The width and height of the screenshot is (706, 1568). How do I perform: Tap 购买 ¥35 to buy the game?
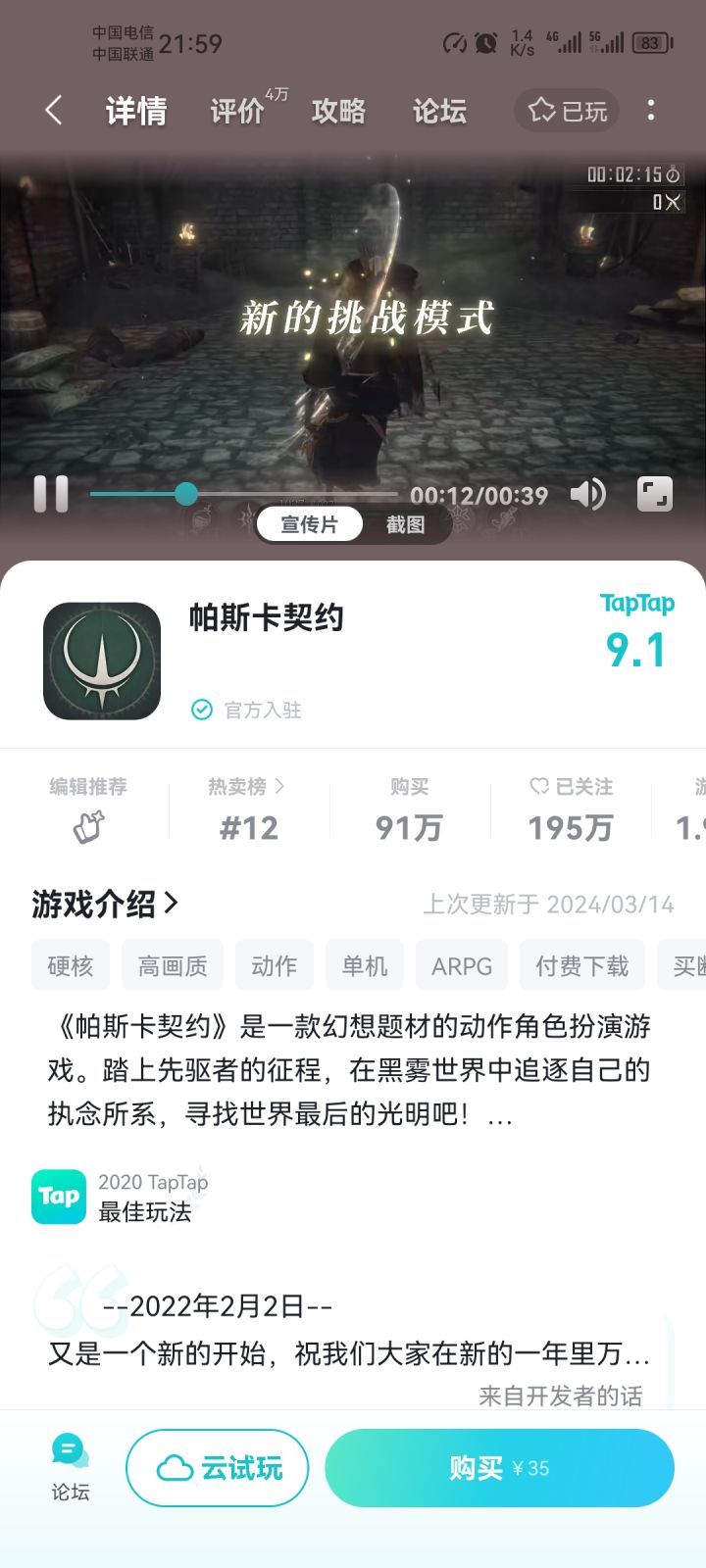498,1466
